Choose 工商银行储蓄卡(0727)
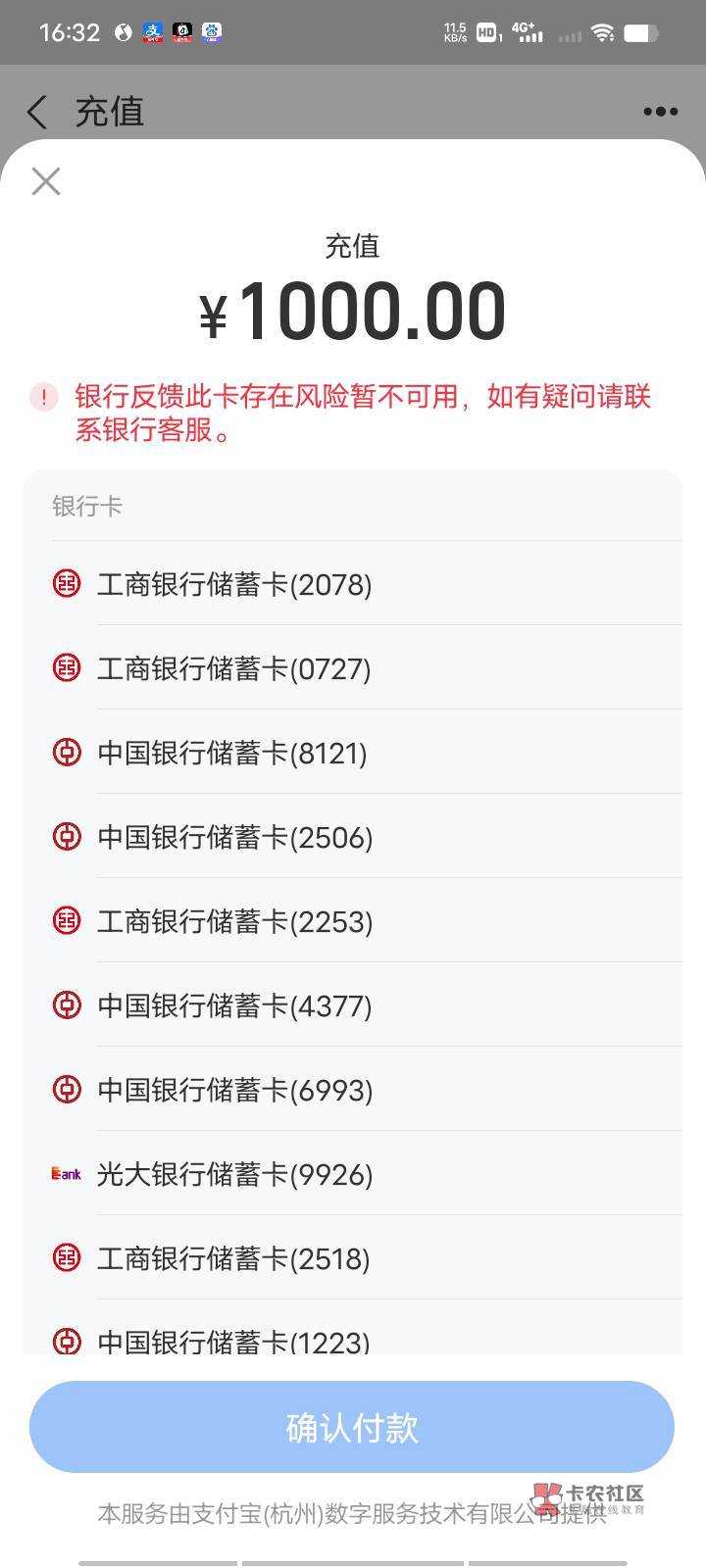Screen dimensions: 706x1568 click(x=353, y=668)
